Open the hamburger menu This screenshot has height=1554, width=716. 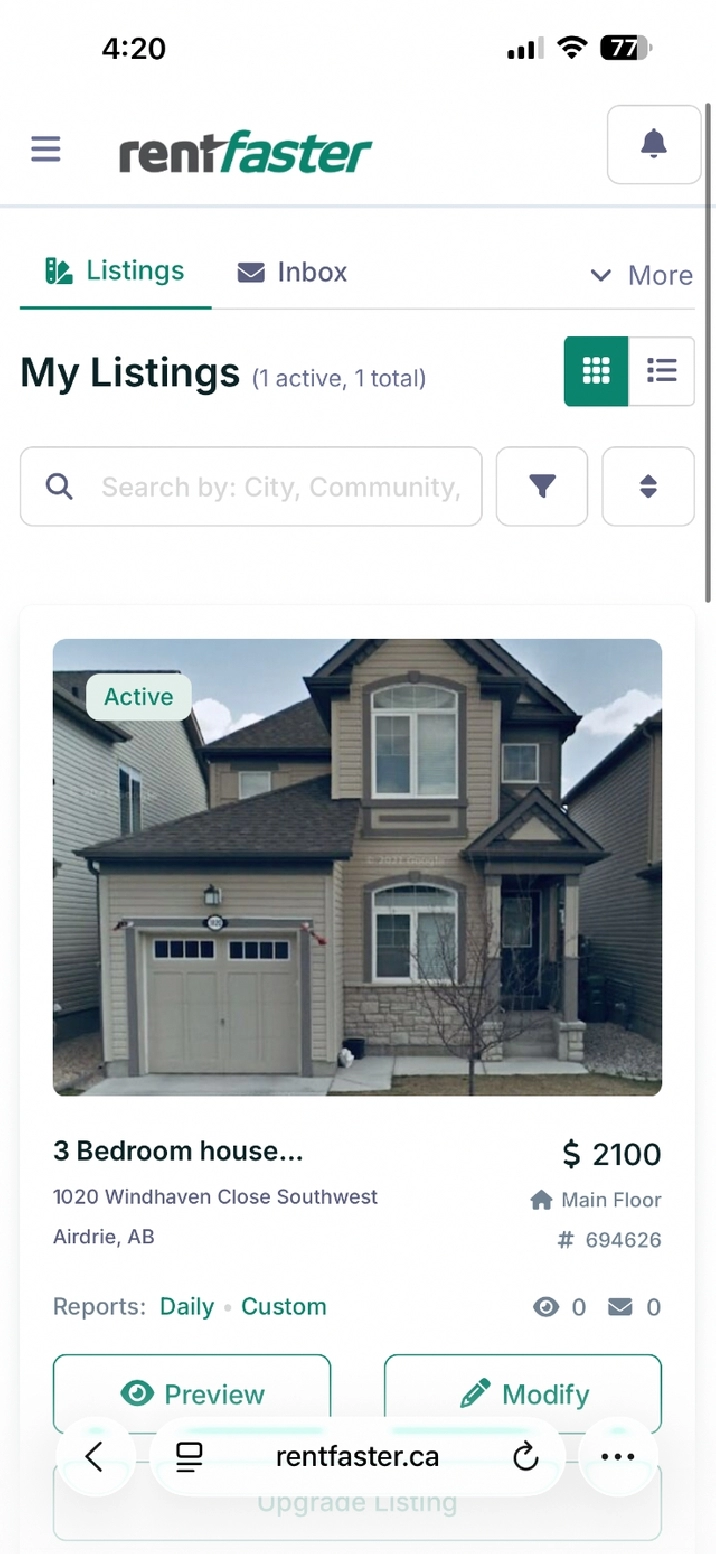point(46,150)
